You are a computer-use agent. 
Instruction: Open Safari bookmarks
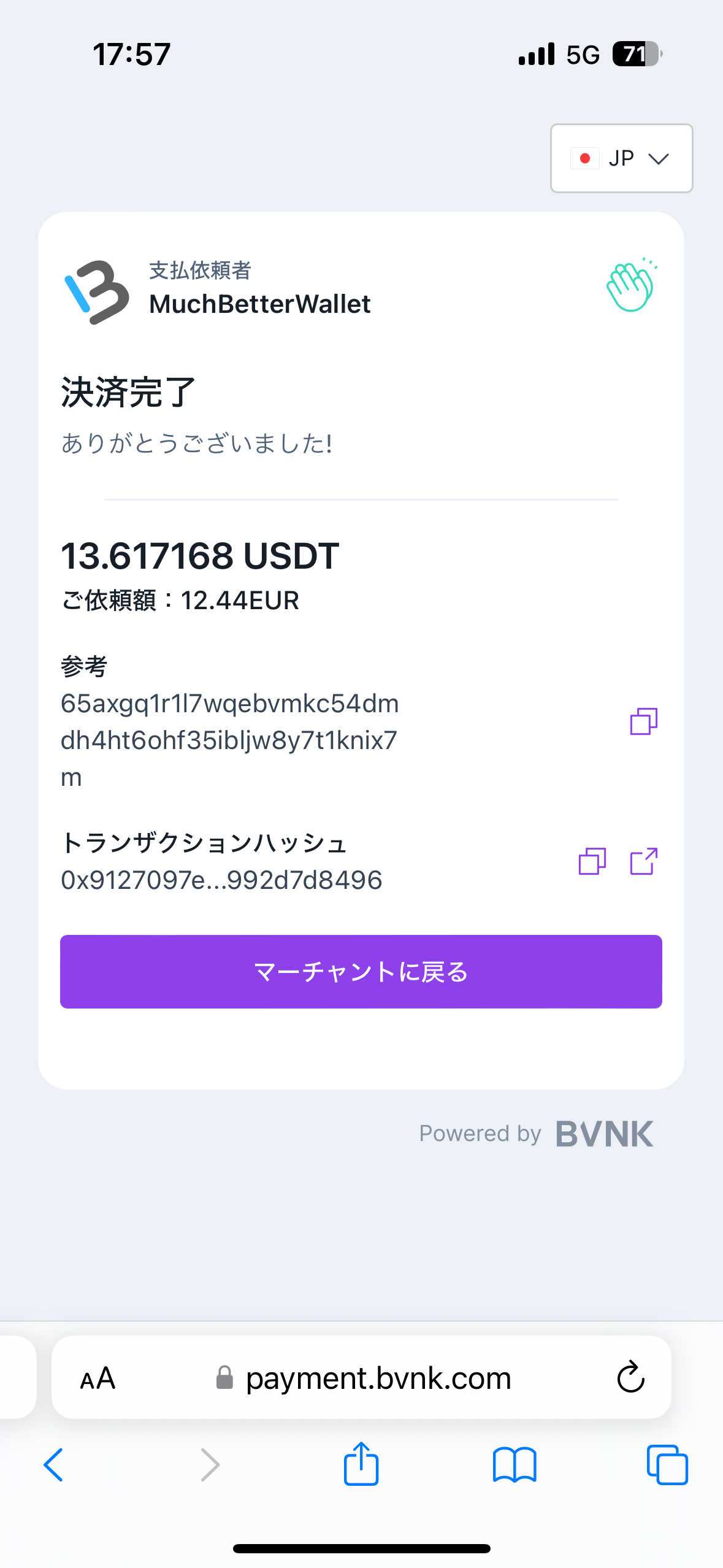(x=515, y=1465)
